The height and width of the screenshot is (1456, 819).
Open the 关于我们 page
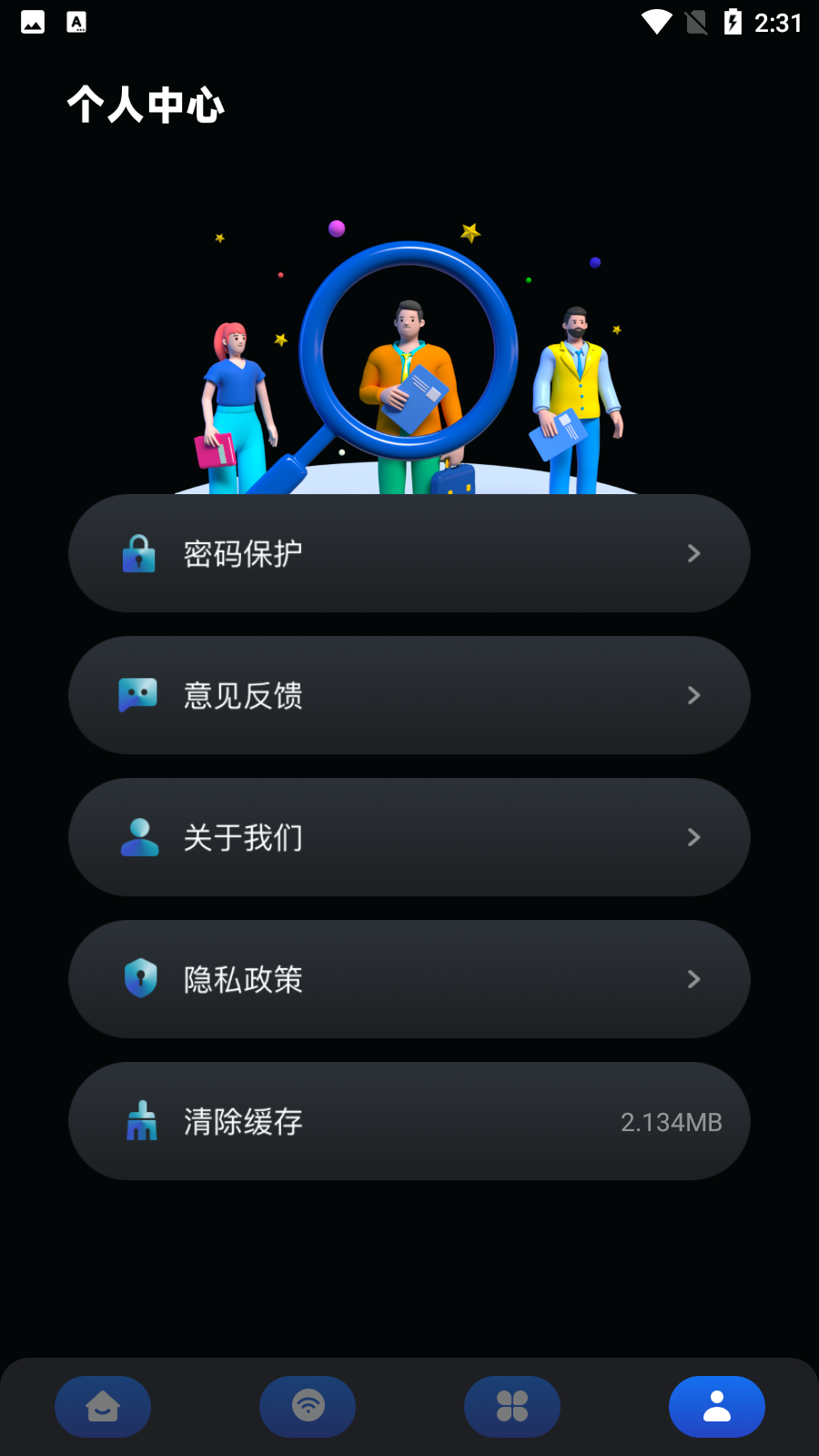[409, 837]
